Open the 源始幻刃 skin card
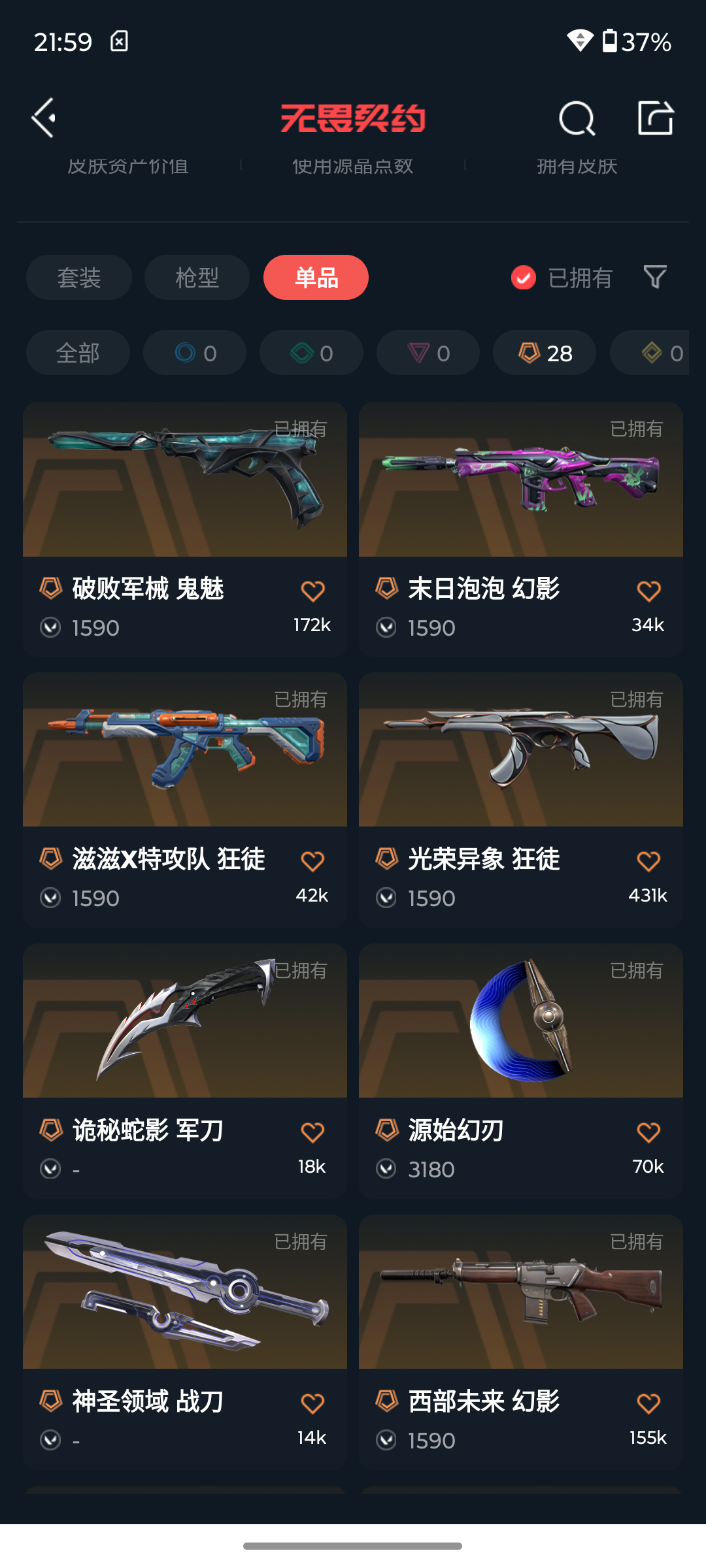Screen dimensions: 706x1568 521,1071
